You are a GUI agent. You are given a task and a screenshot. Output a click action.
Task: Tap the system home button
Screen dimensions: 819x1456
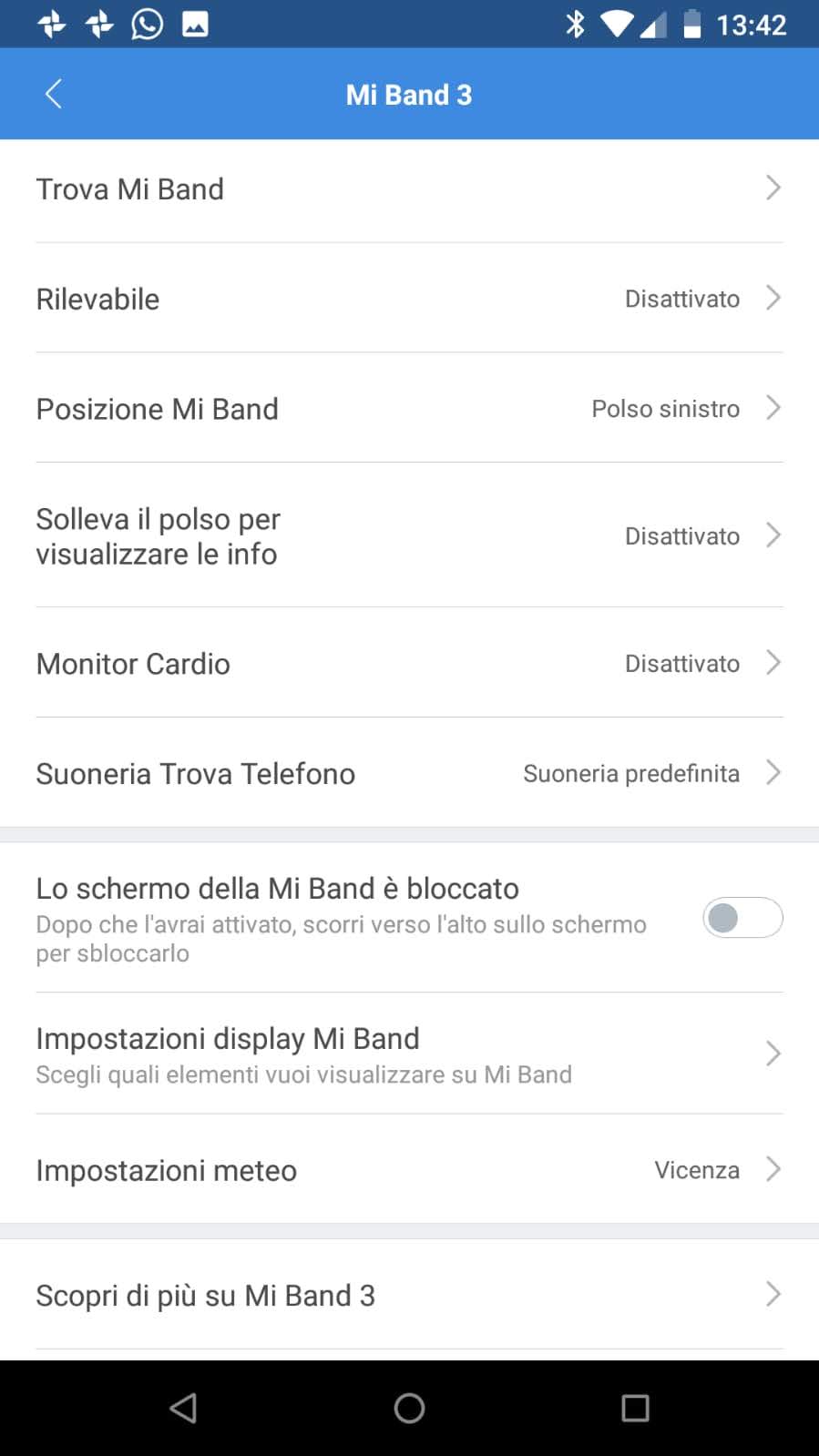[x=409, y=1408]
